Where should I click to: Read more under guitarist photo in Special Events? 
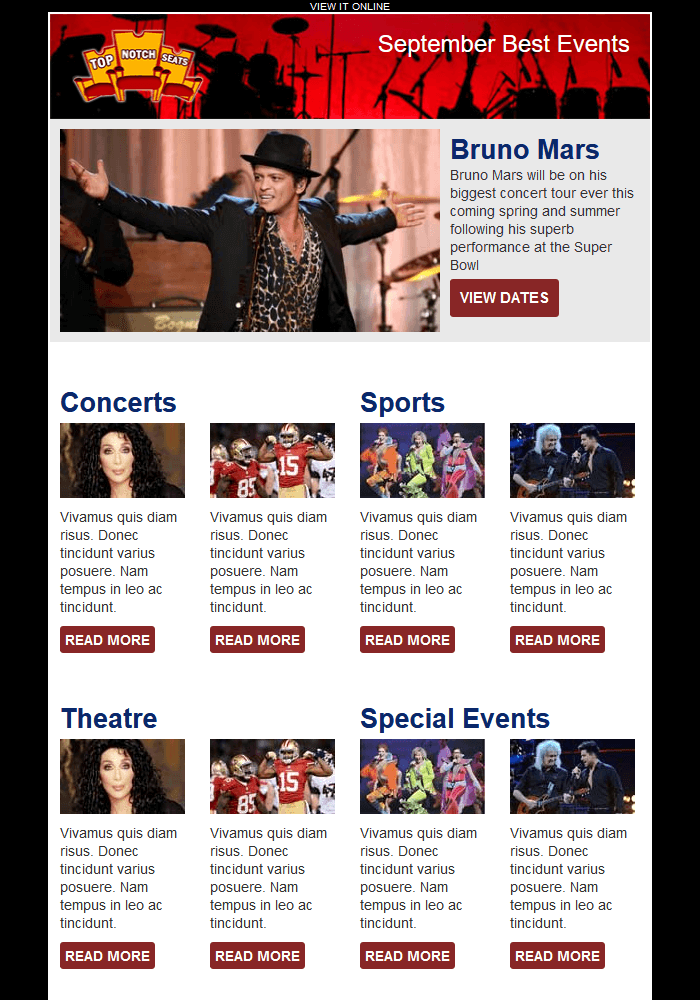point(557,956)
